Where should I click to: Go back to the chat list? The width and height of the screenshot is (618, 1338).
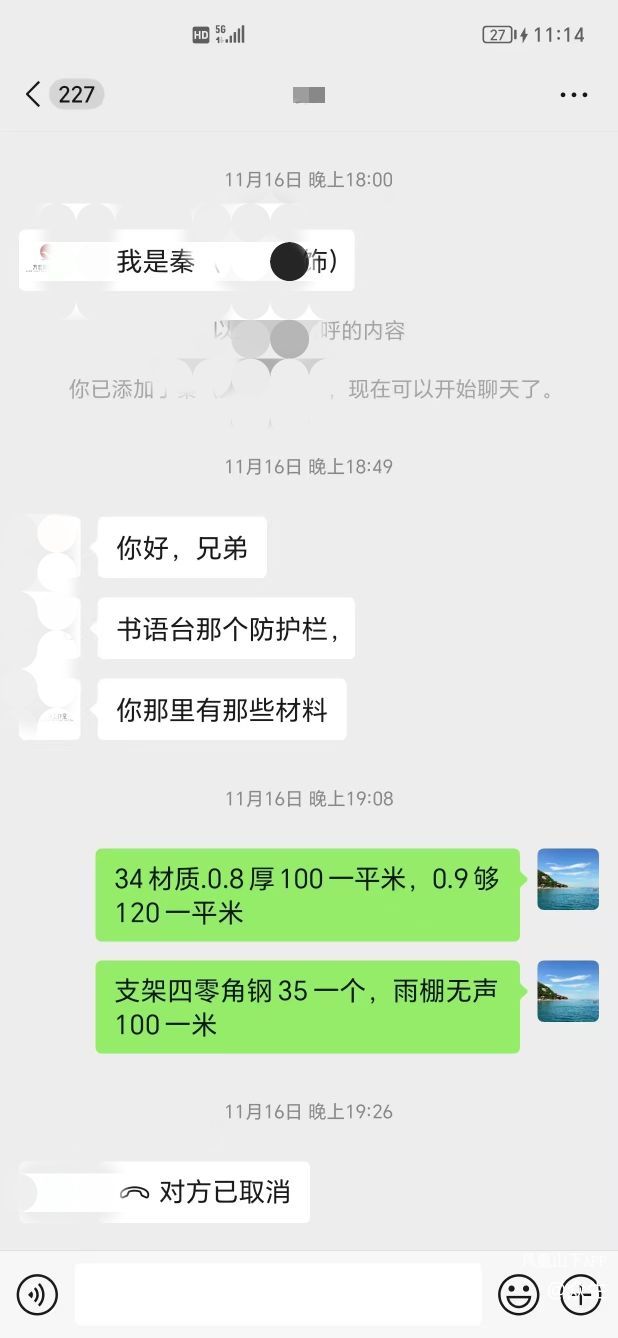tap(34, 94)
